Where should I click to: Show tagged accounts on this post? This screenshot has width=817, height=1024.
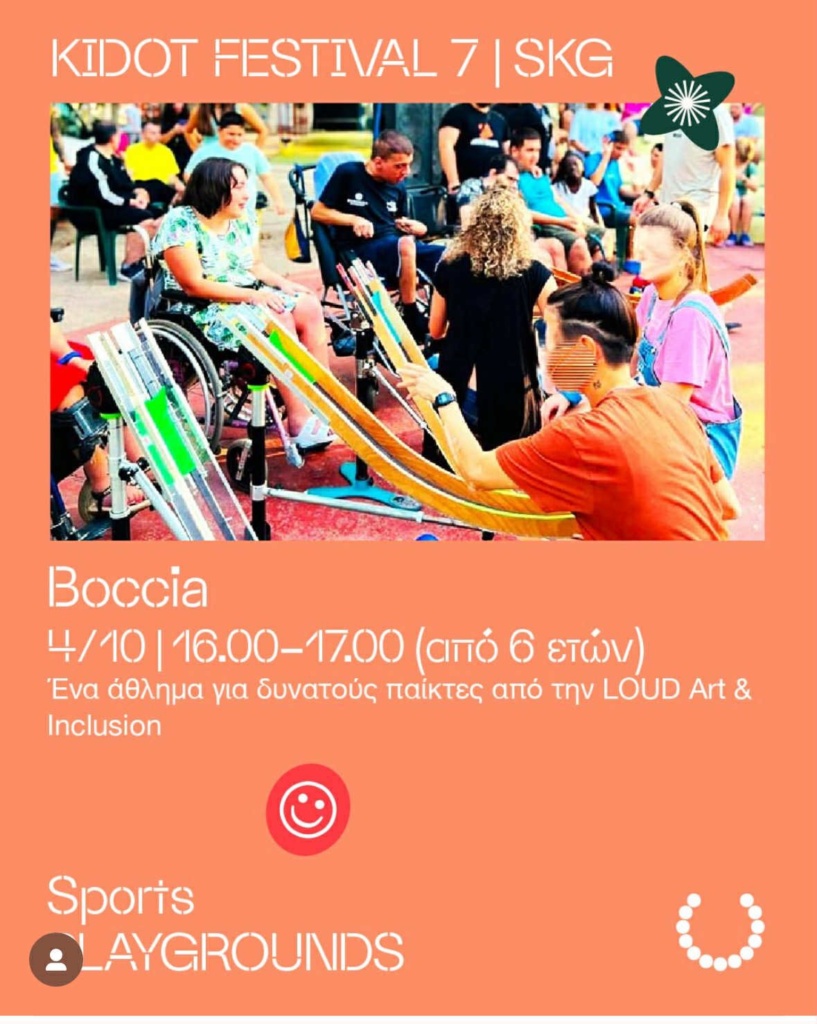tap(56, 959)
